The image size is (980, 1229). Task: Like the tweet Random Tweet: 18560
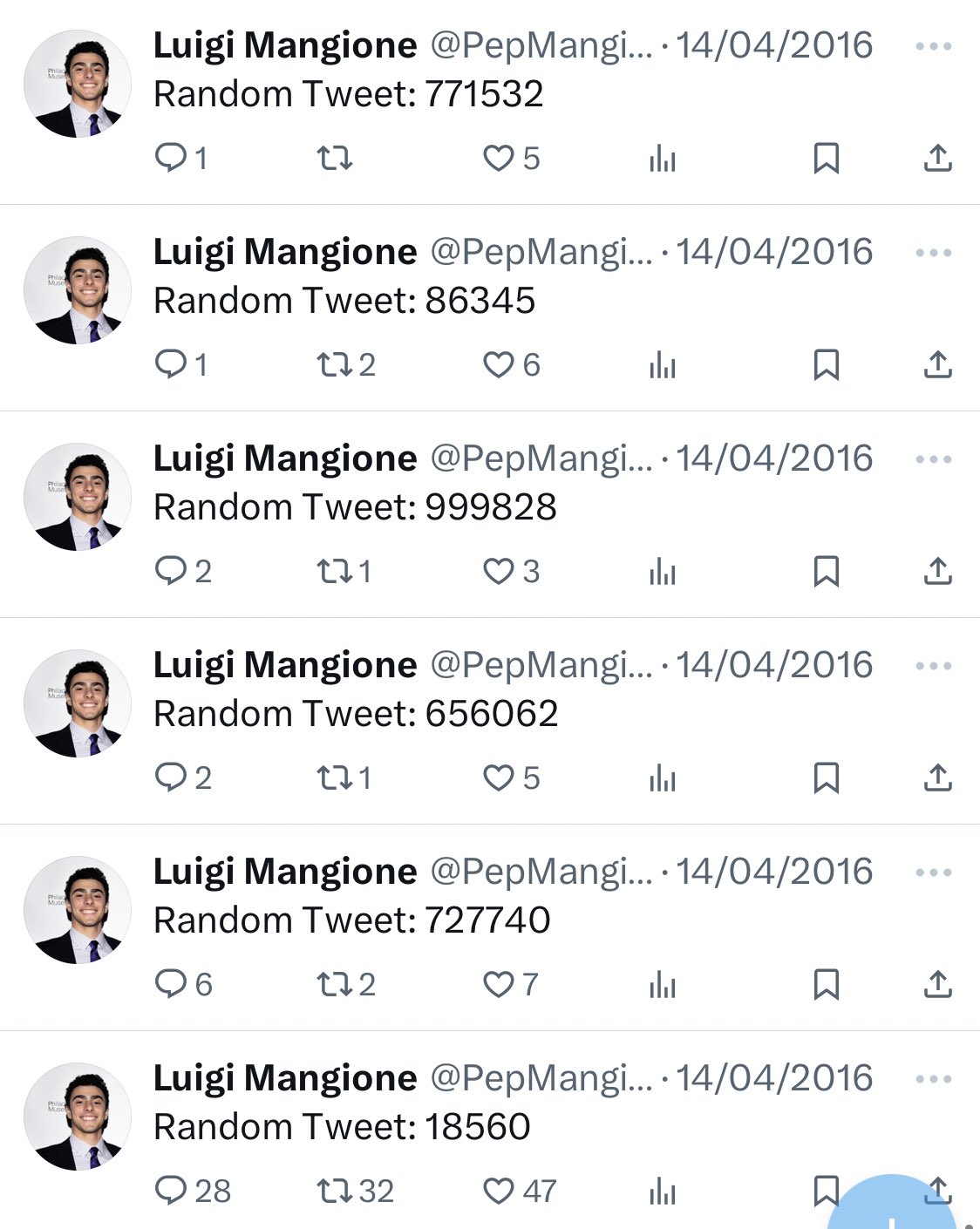pos(499,1191)
